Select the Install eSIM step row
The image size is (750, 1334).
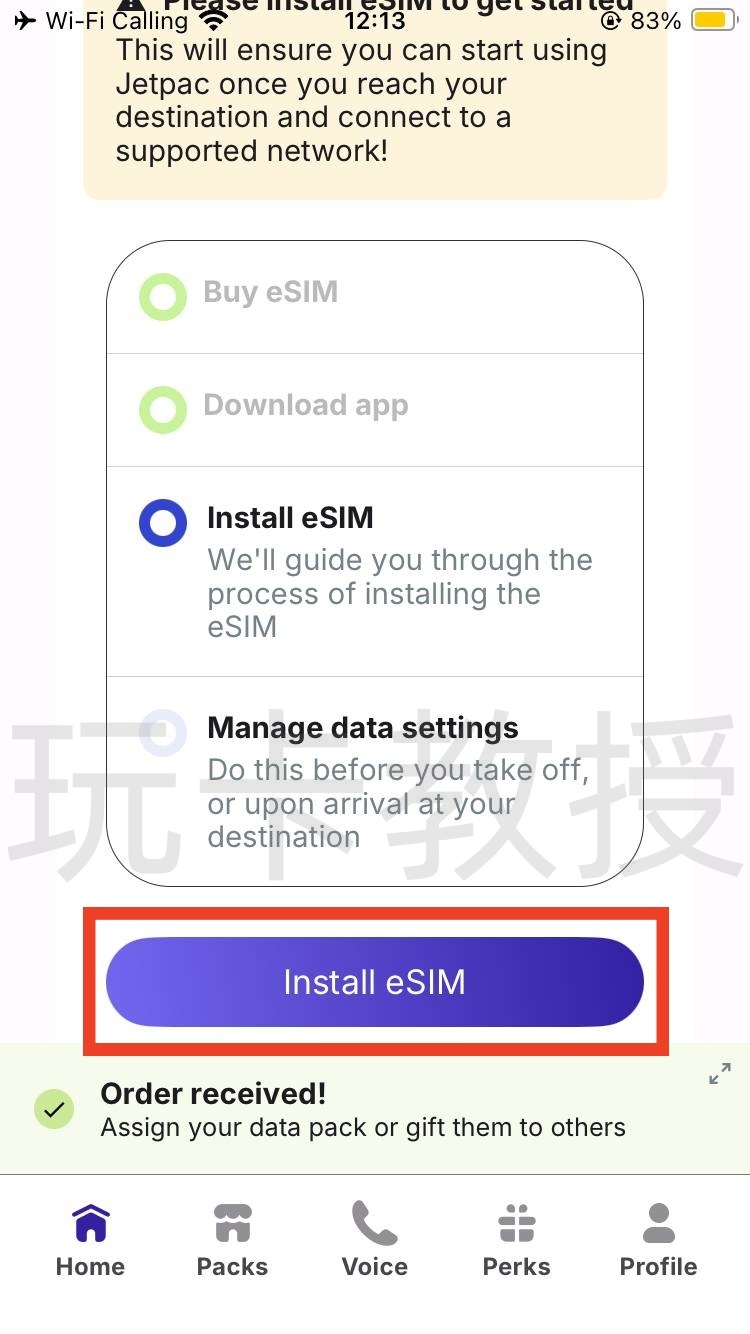tap(374, 570)
